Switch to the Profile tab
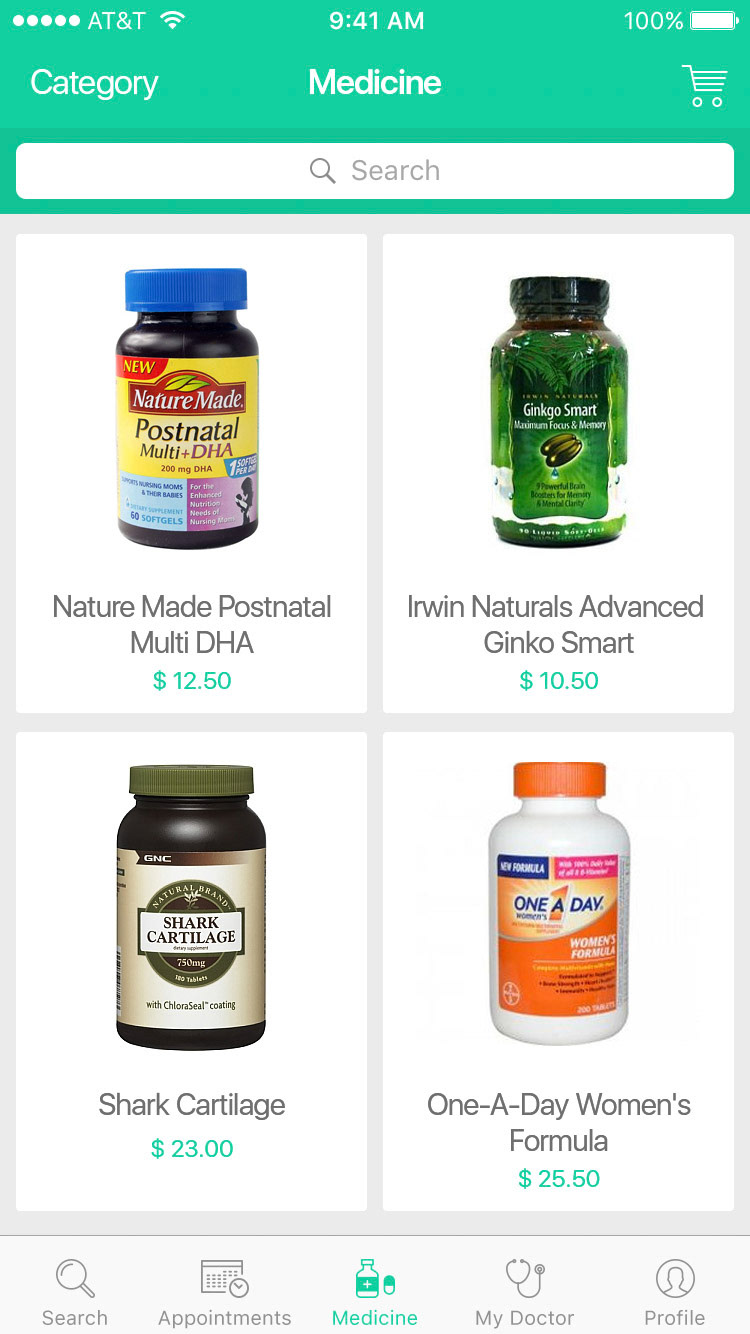 675,1291
